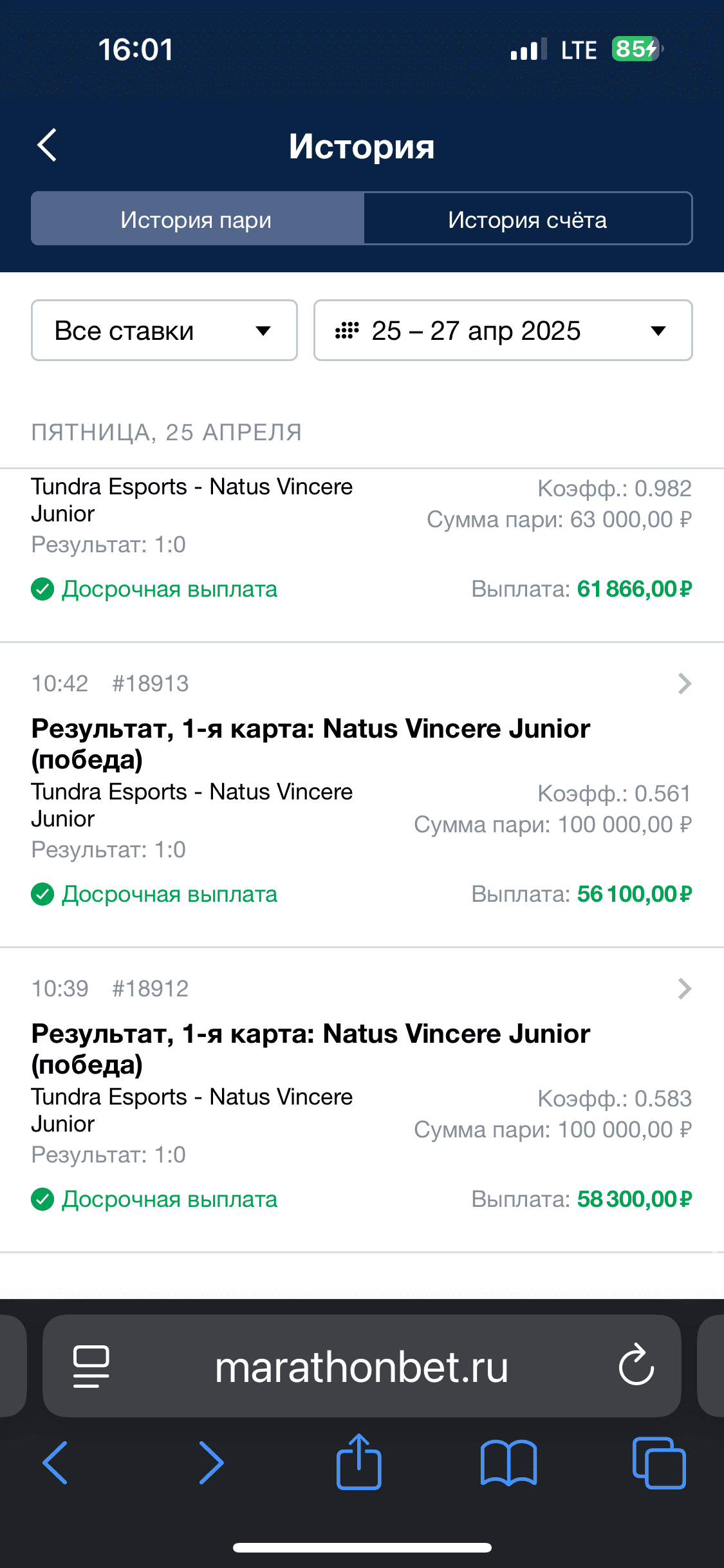The image size is (724, 1568).
Task: Open Safari bookmarks
Action: pyautogui.click(x=508, y=1463)
